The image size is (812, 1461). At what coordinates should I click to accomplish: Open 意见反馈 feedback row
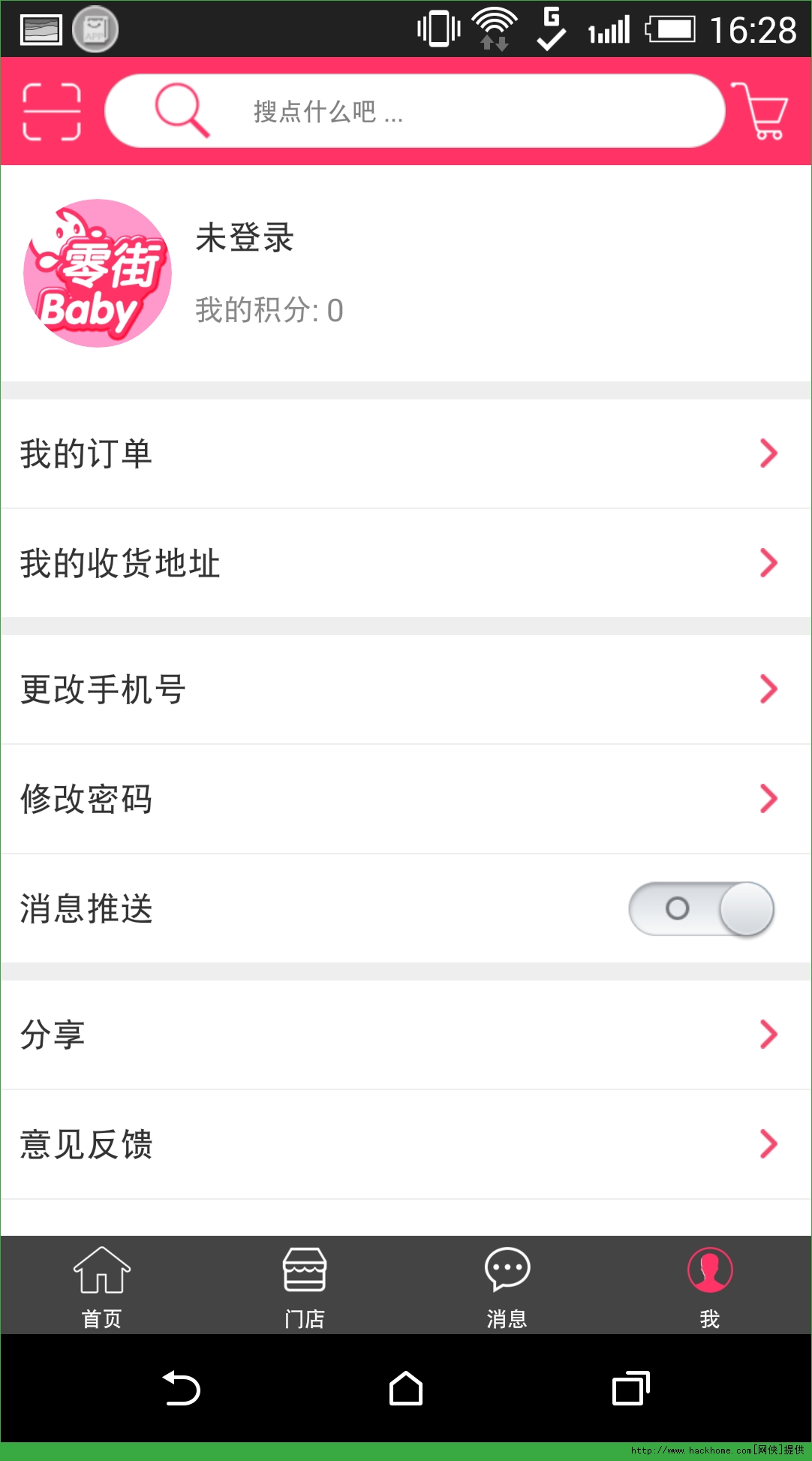(x=405, y=1144)
